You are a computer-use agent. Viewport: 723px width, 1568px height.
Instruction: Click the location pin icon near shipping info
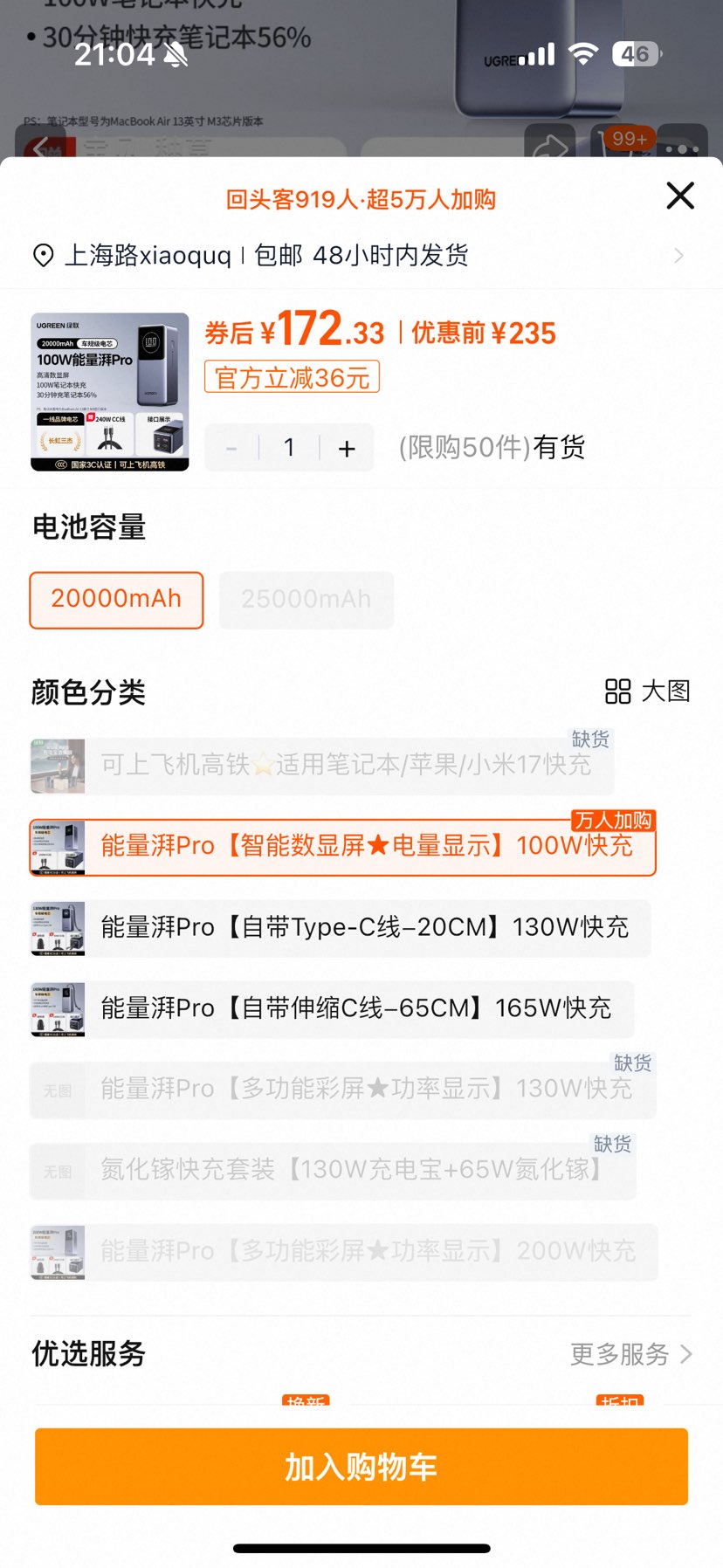point(42,255)
